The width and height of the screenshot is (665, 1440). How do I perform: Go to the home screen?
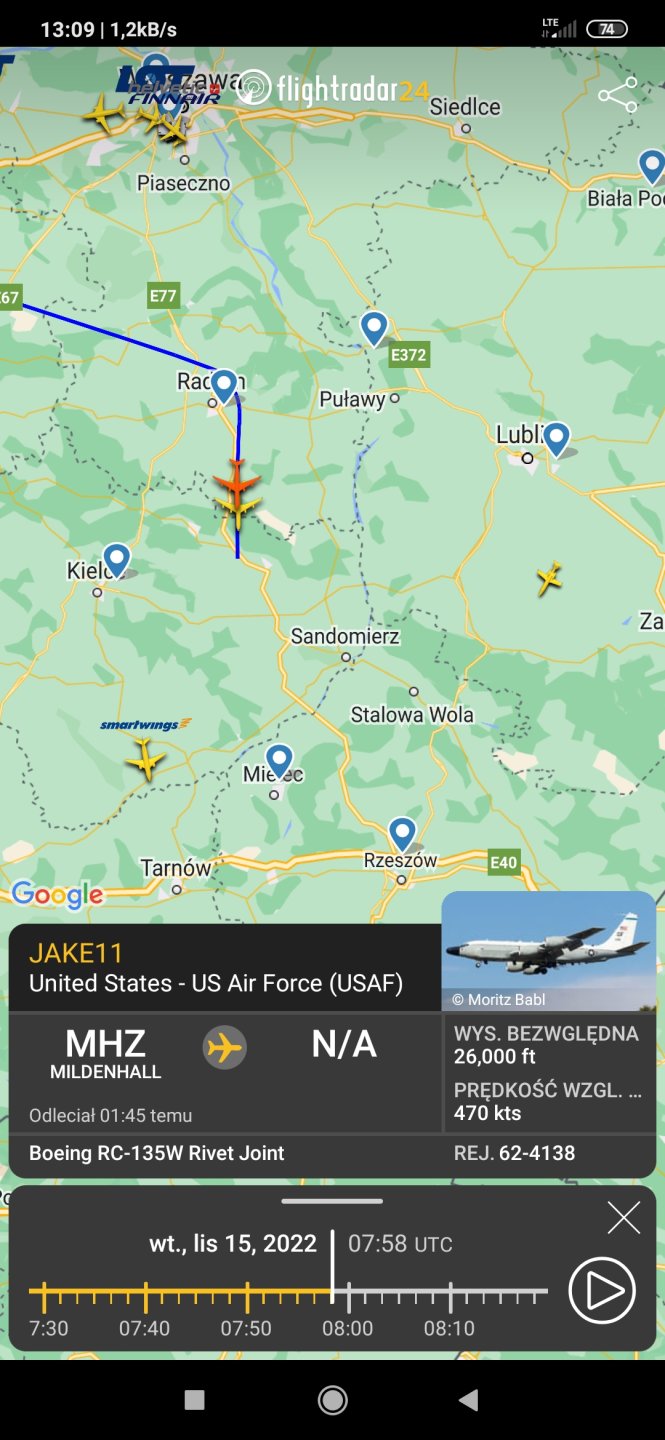[332, 1400]
